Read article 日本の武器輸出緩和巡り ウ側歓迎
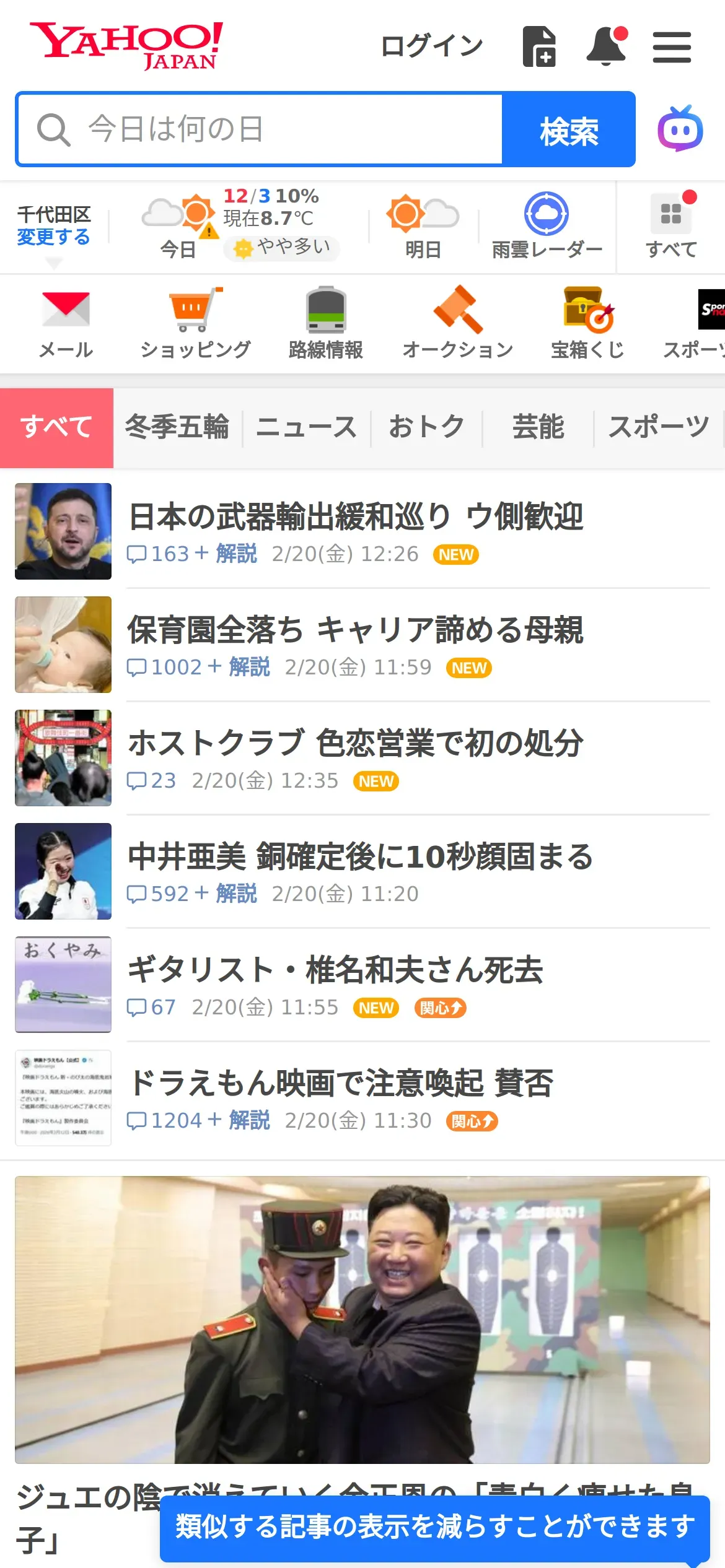 (x=356, y=516)
